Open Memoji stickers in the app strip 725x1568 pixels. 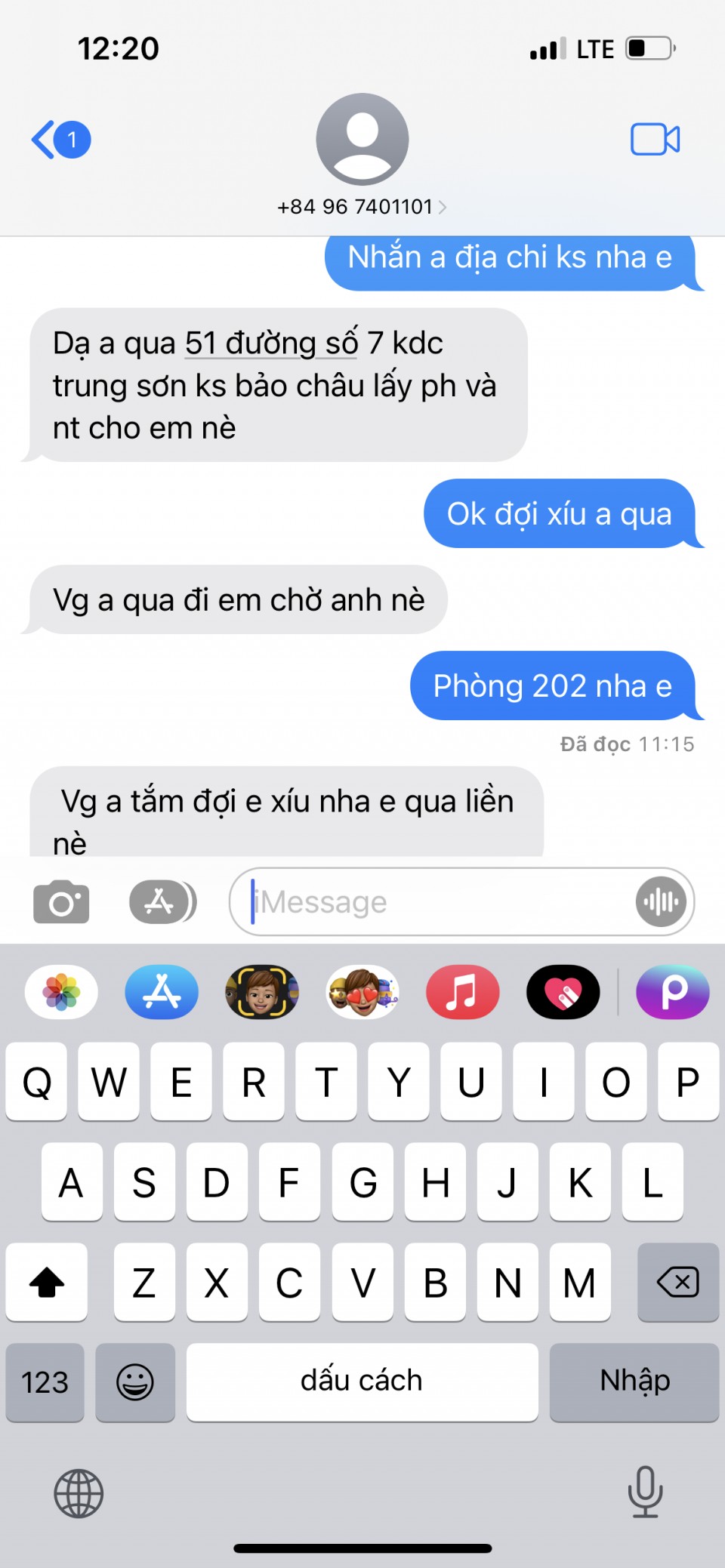362,992
